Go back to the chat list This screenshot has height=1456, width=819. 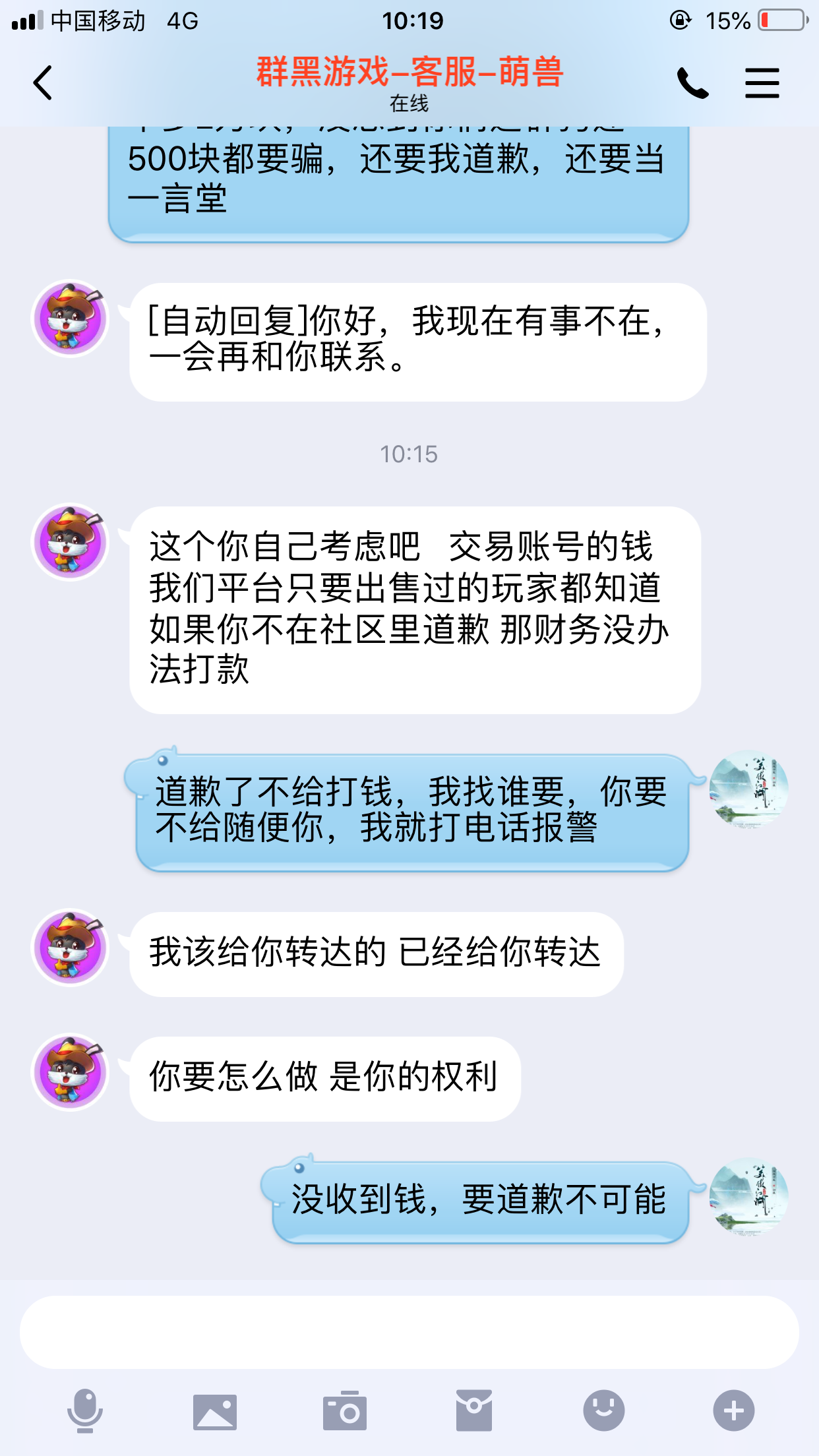pos(44,83)
